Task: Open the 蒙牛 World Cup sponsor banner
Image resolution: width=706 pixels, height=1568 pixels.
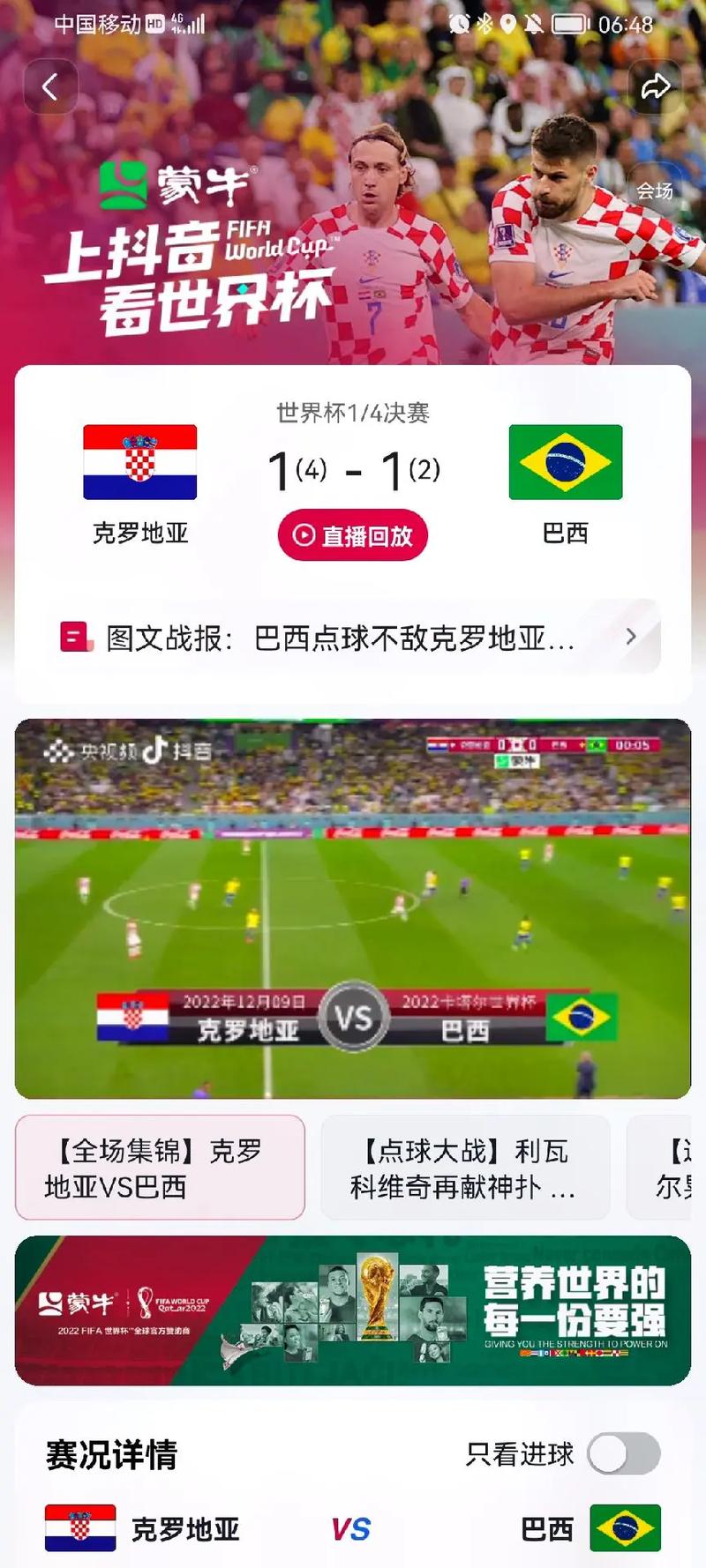Action: point(353,1310)
